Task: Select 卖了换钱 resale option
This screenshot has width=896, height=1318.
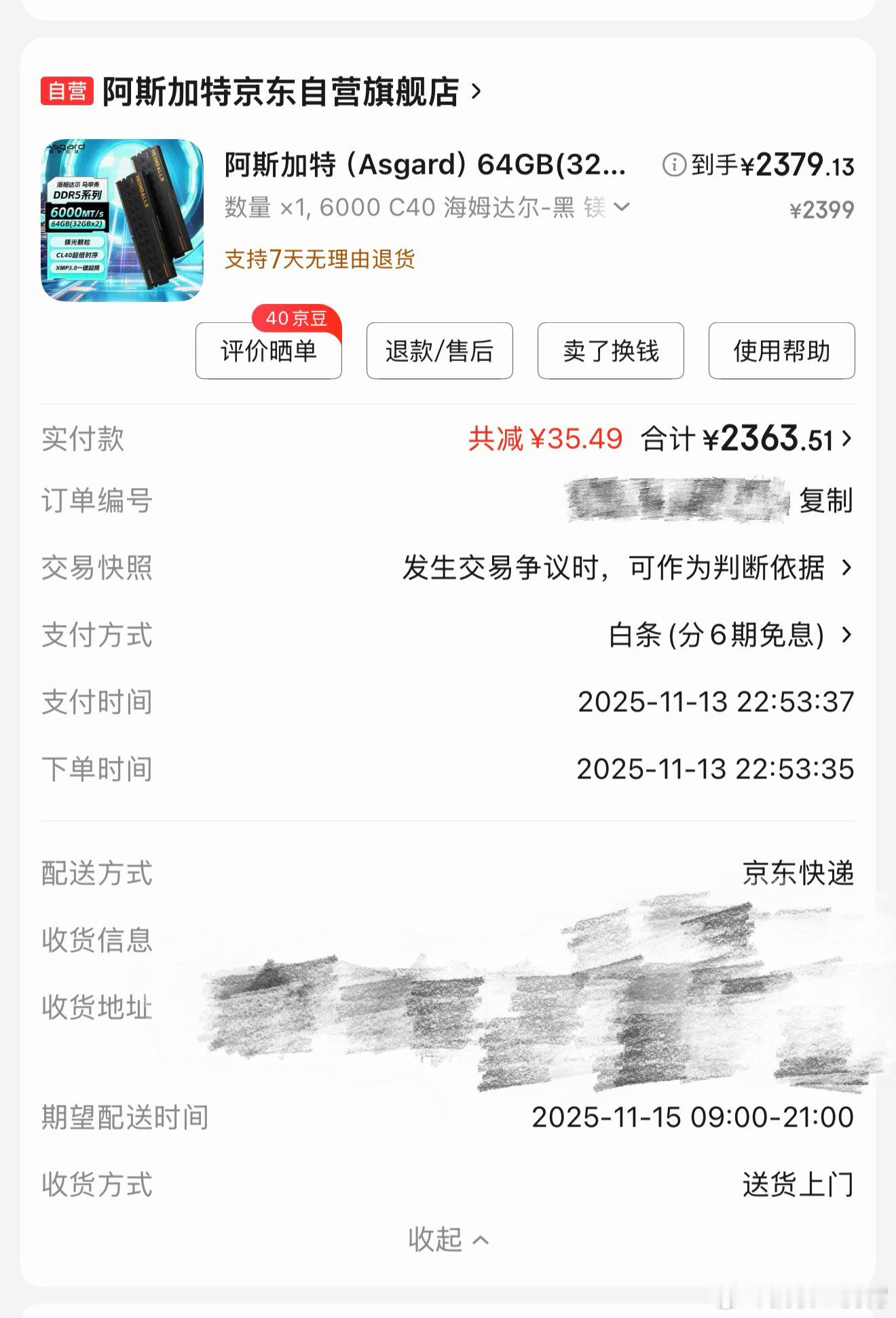Action: tap(610, 351)
